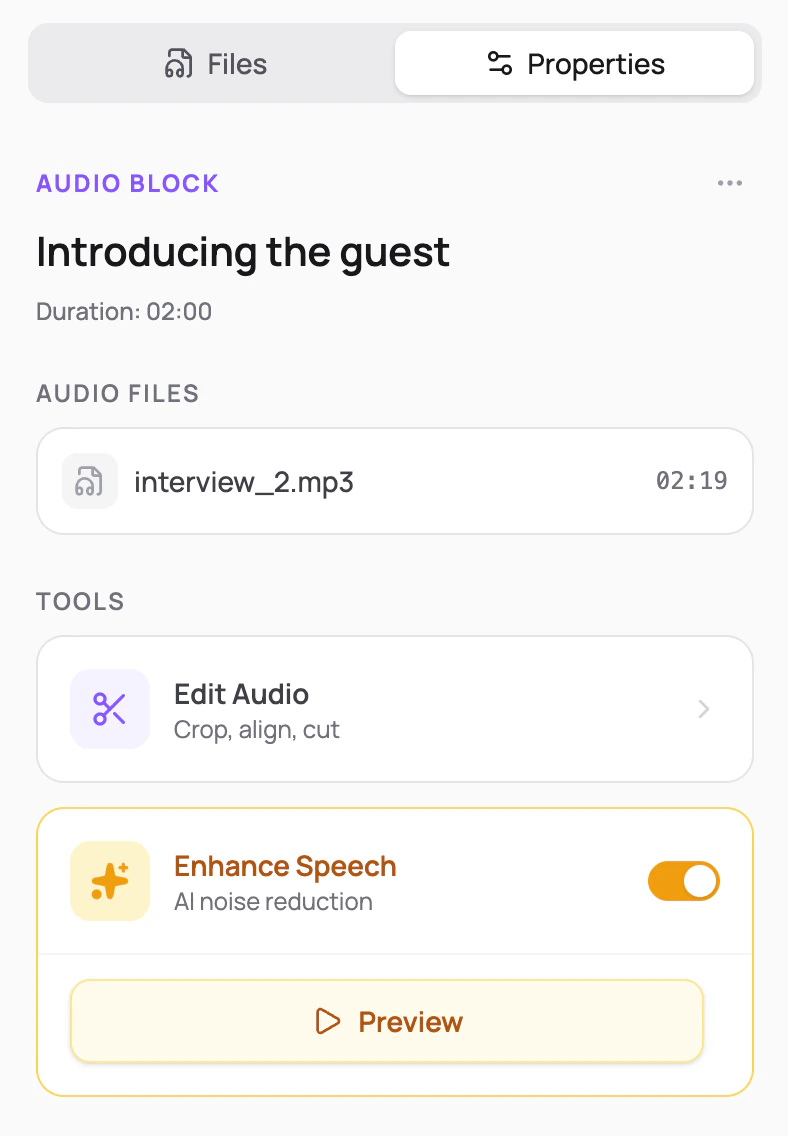Switch the Enhance Speech switch on again
The height and width of the screenshot is (1136, 788).
[x=684, y=881]
